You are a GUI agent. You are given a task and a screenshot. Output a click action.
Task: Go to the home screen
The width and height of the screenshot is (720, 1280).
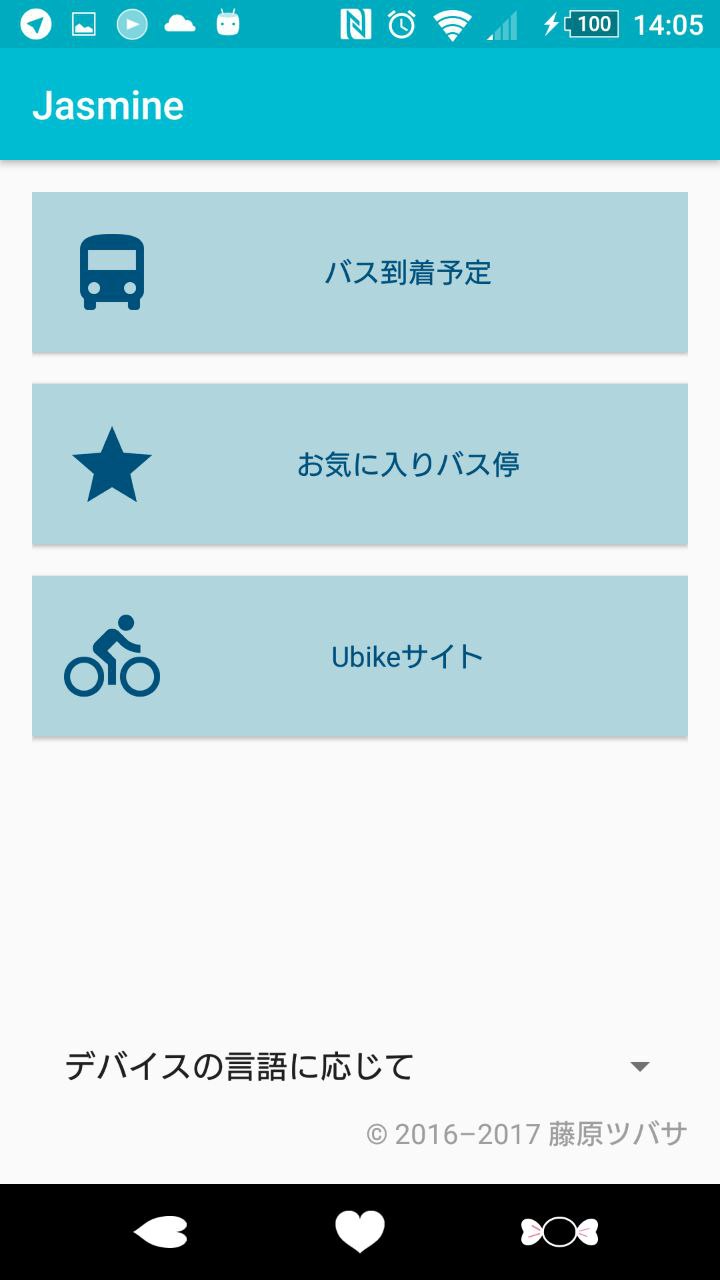coord(360,1232)
